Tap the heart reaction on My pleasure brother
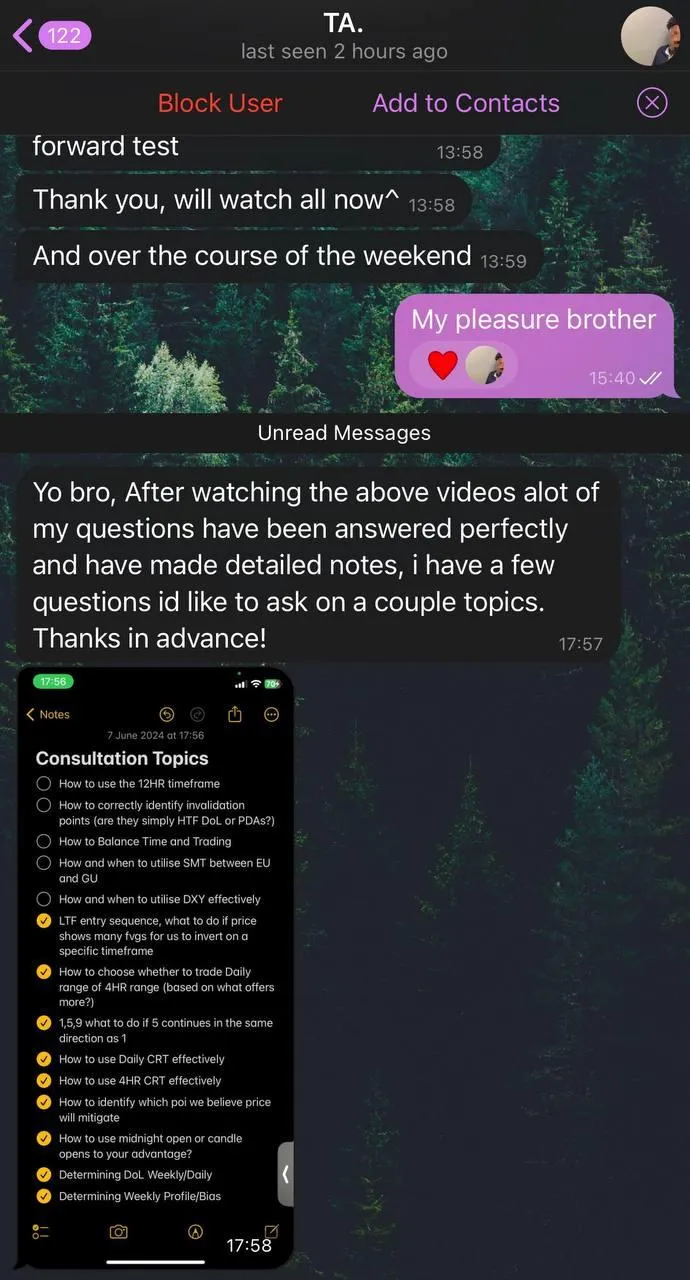 [443, 365]
